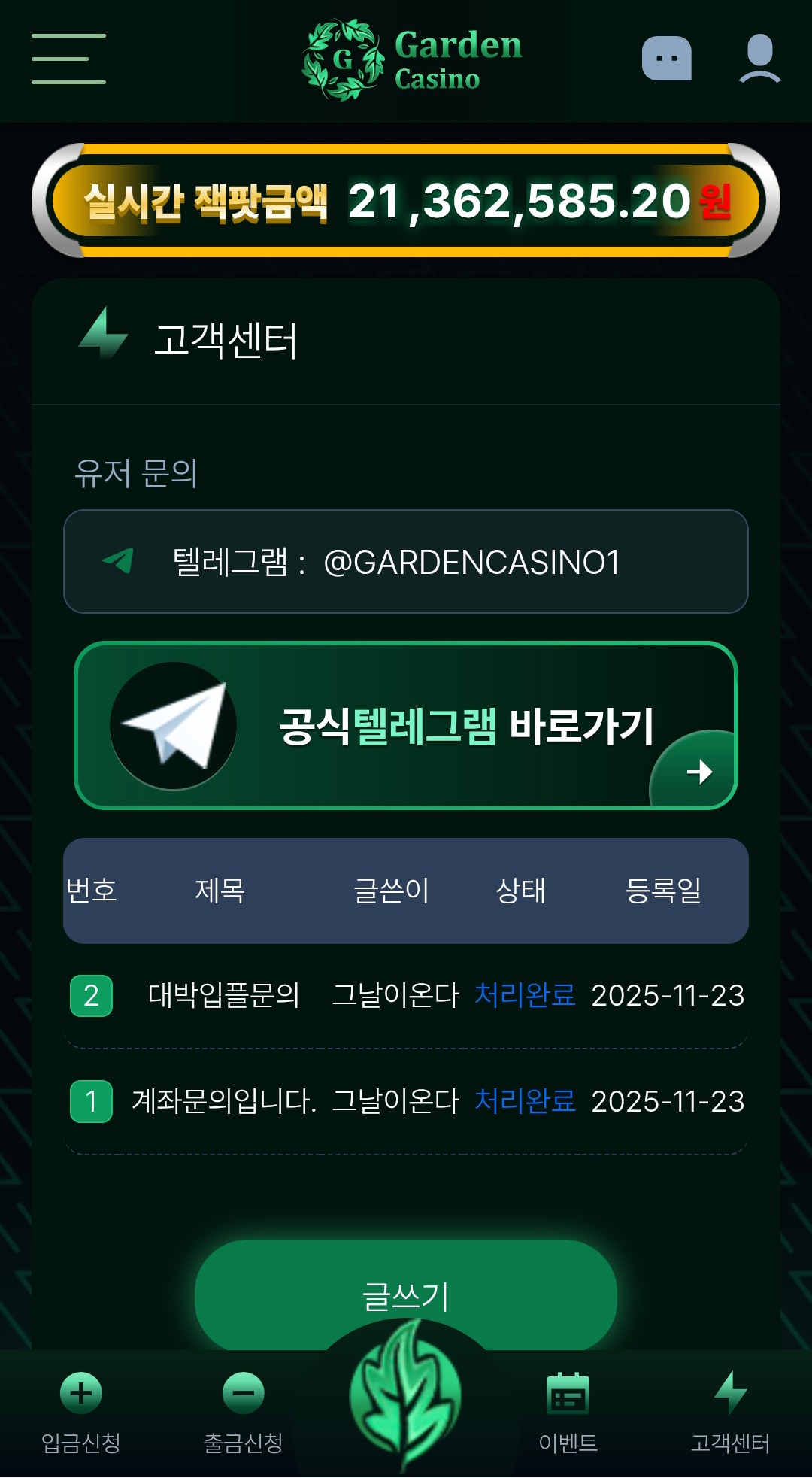The width and height of the screenshot is (812, 1478).
Task: Tap the center green leaf home button
Action: pyautogui.click(x=406, y=1395)
